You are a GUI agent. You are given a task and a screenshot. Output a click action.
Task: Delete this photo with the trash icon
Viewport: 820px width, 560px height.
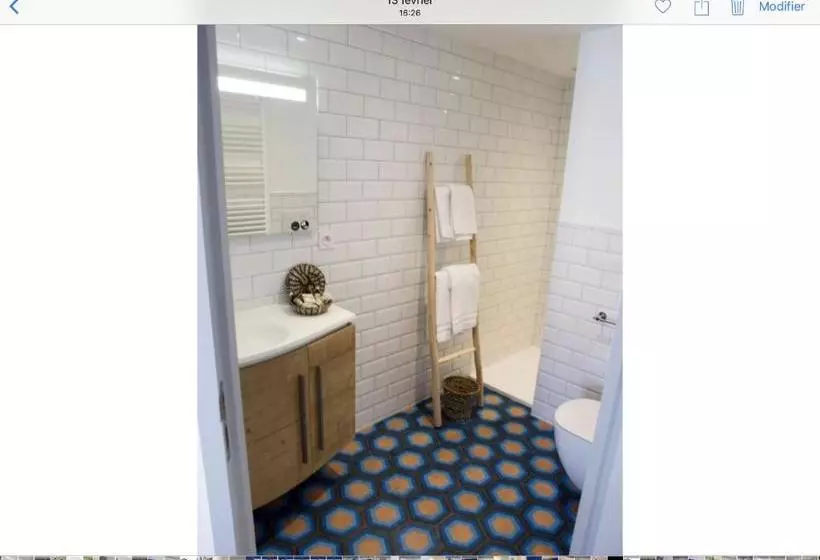click(738, 7)
